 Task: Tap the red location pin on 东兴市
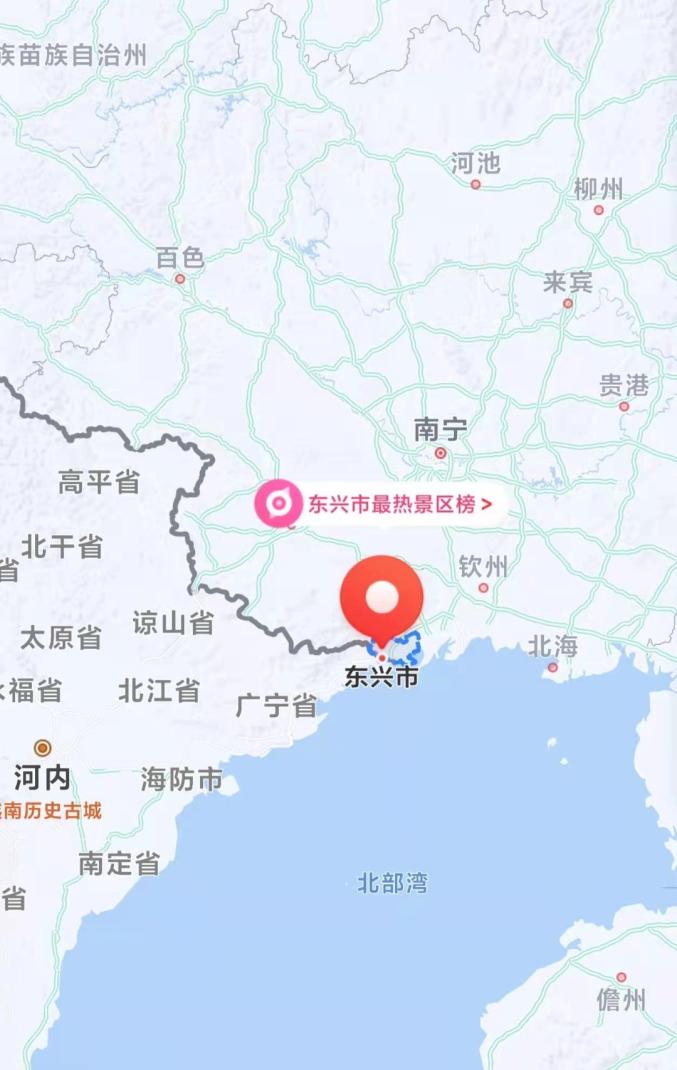pos(381,600)
